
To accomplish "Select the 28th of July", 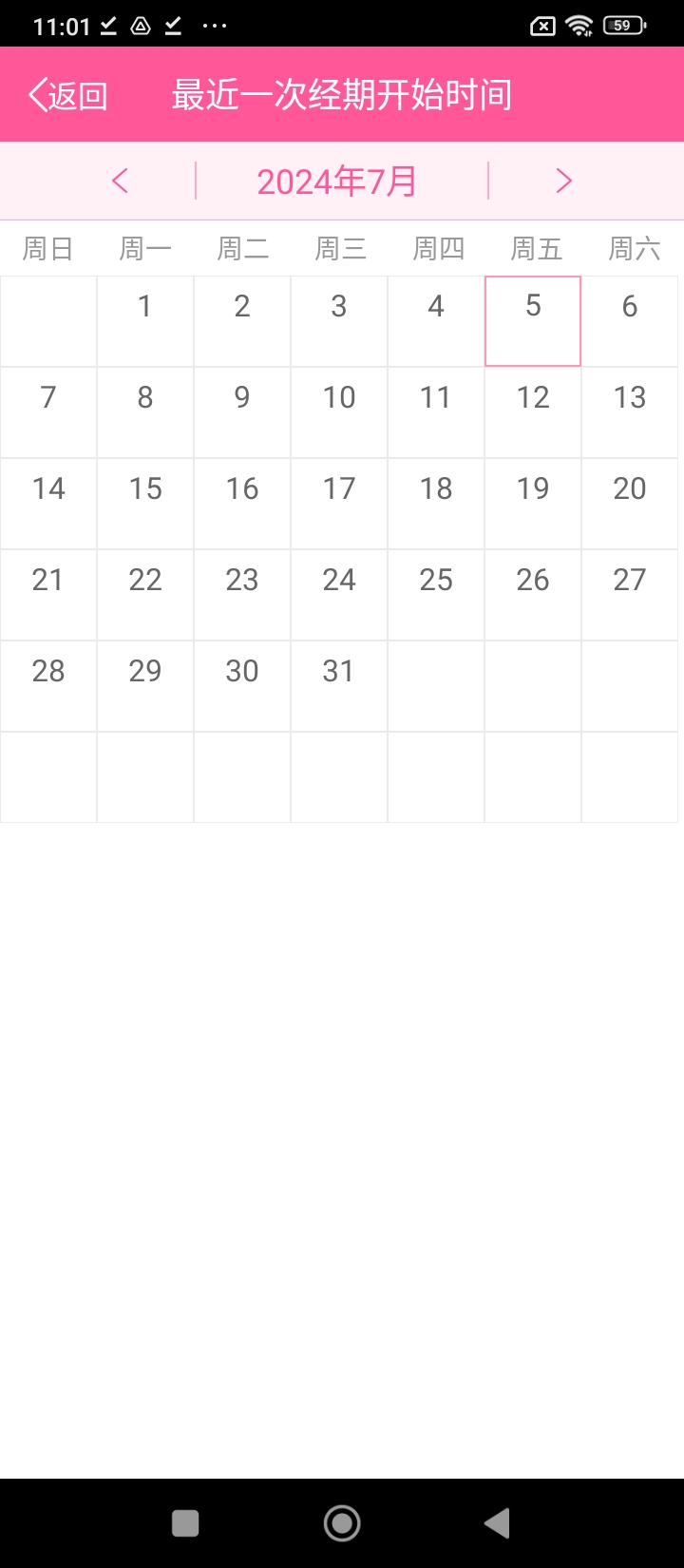I will (x=48, y=685).
